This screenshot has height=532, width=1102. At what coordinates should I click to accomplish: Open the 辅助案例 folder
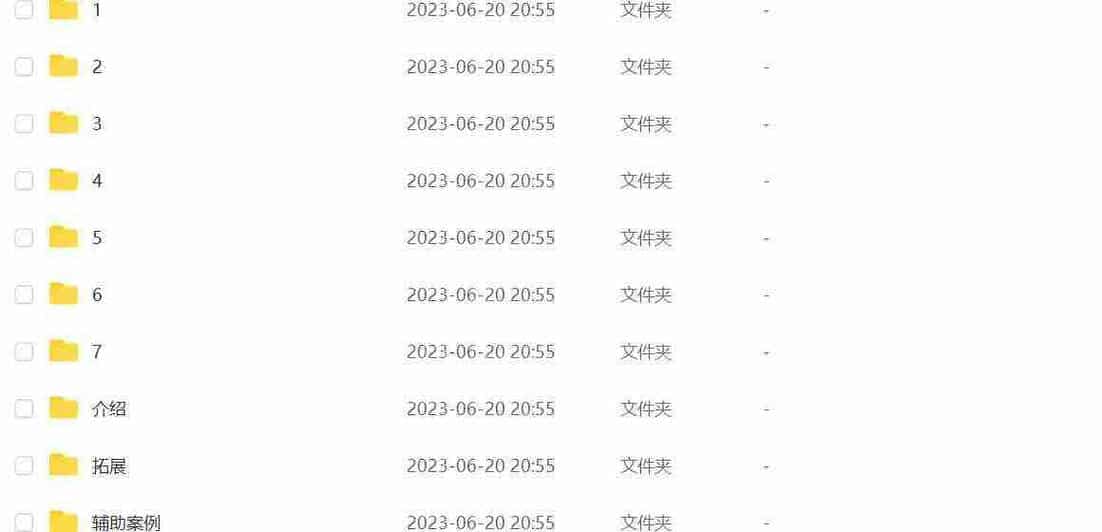[x=126, y=523]
